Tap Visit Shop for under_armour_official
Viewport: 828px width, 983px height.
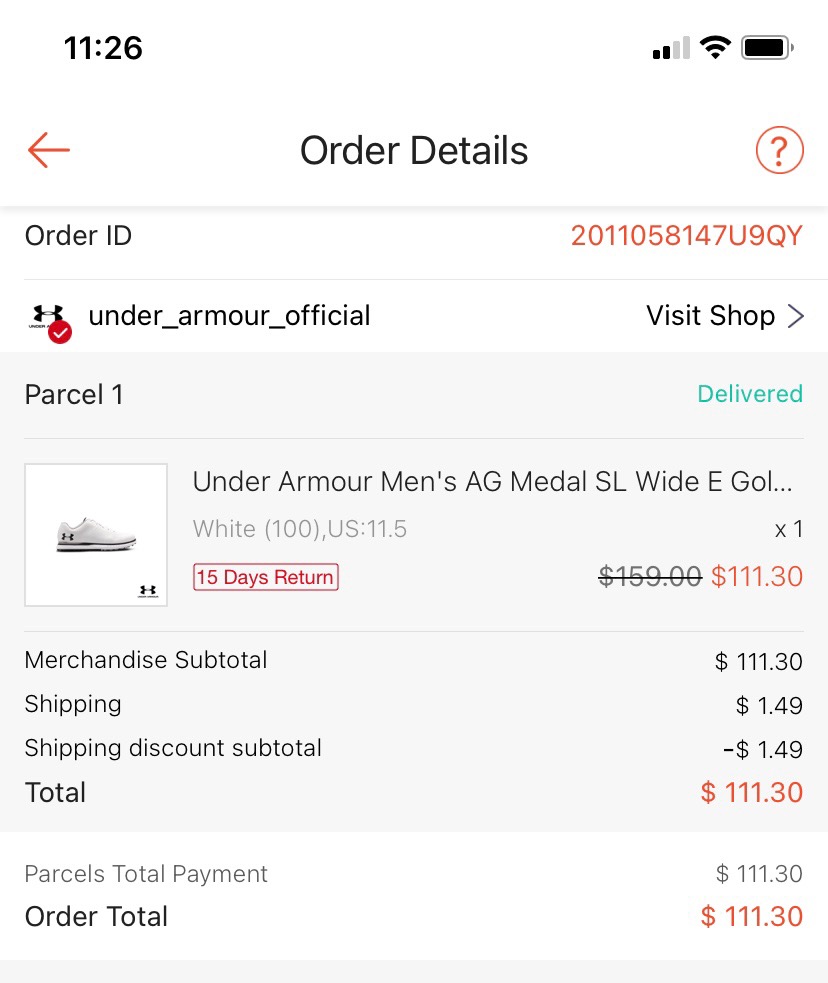[x=724, y=316]
